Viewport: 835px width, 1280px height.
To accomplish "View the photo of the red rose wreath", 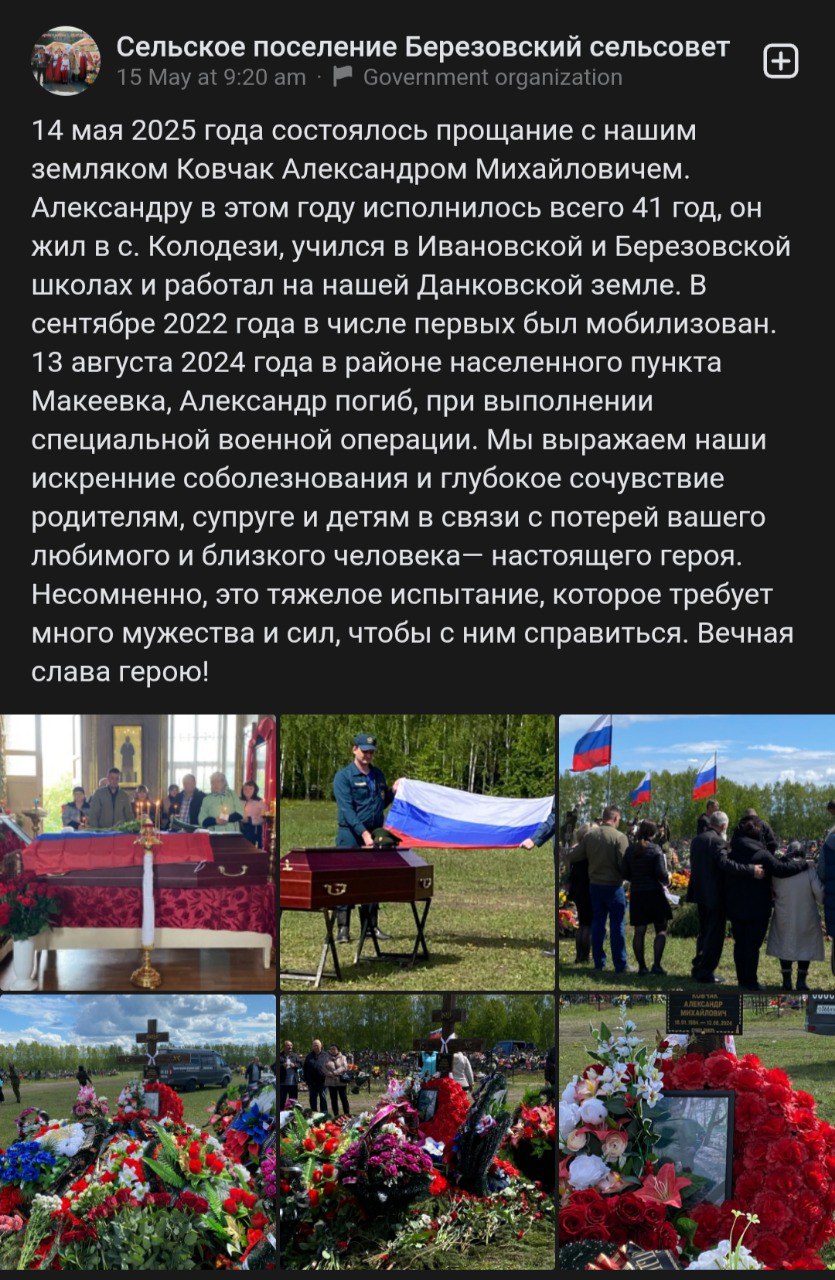I will (696, 1131).
